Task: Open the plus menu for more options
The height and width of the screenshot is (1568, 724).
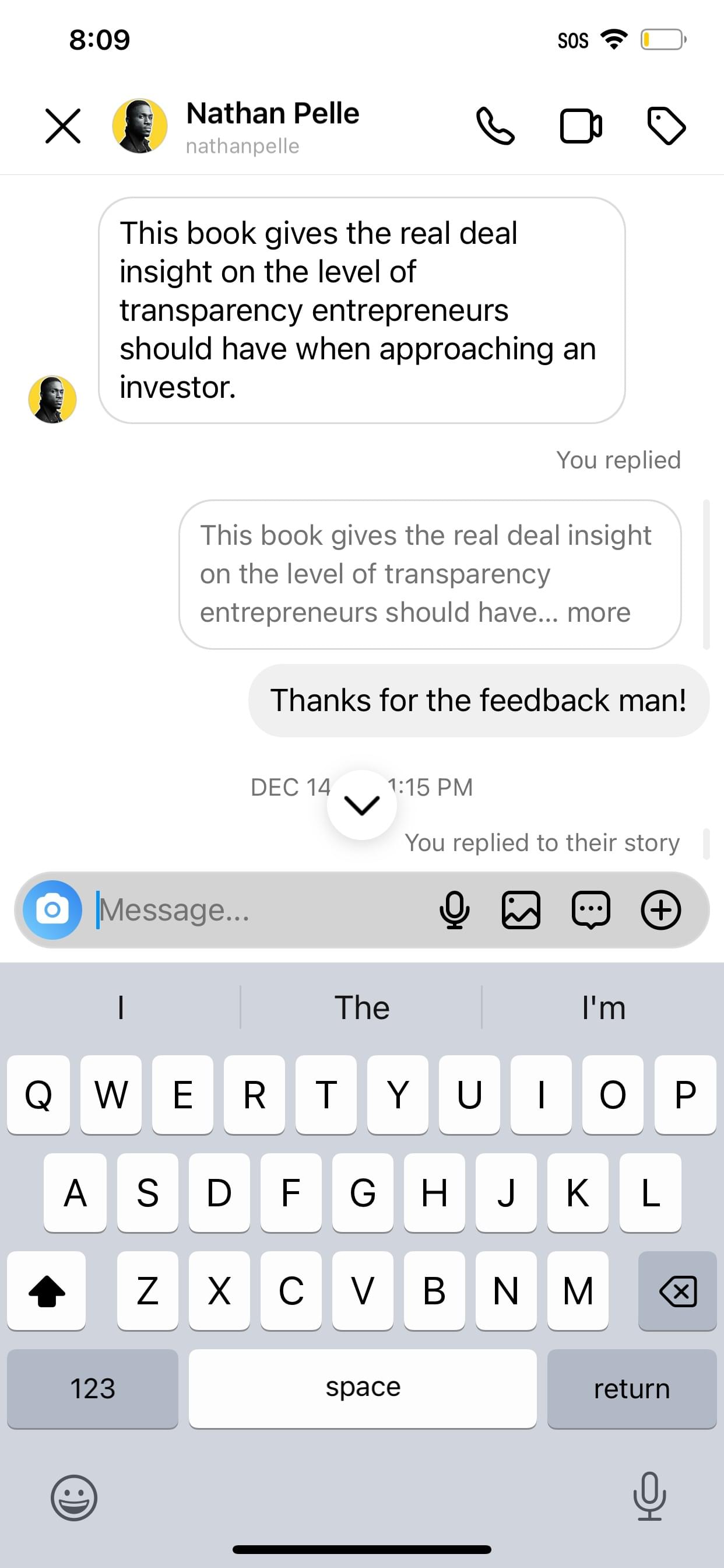Action: tap(660, 910)
